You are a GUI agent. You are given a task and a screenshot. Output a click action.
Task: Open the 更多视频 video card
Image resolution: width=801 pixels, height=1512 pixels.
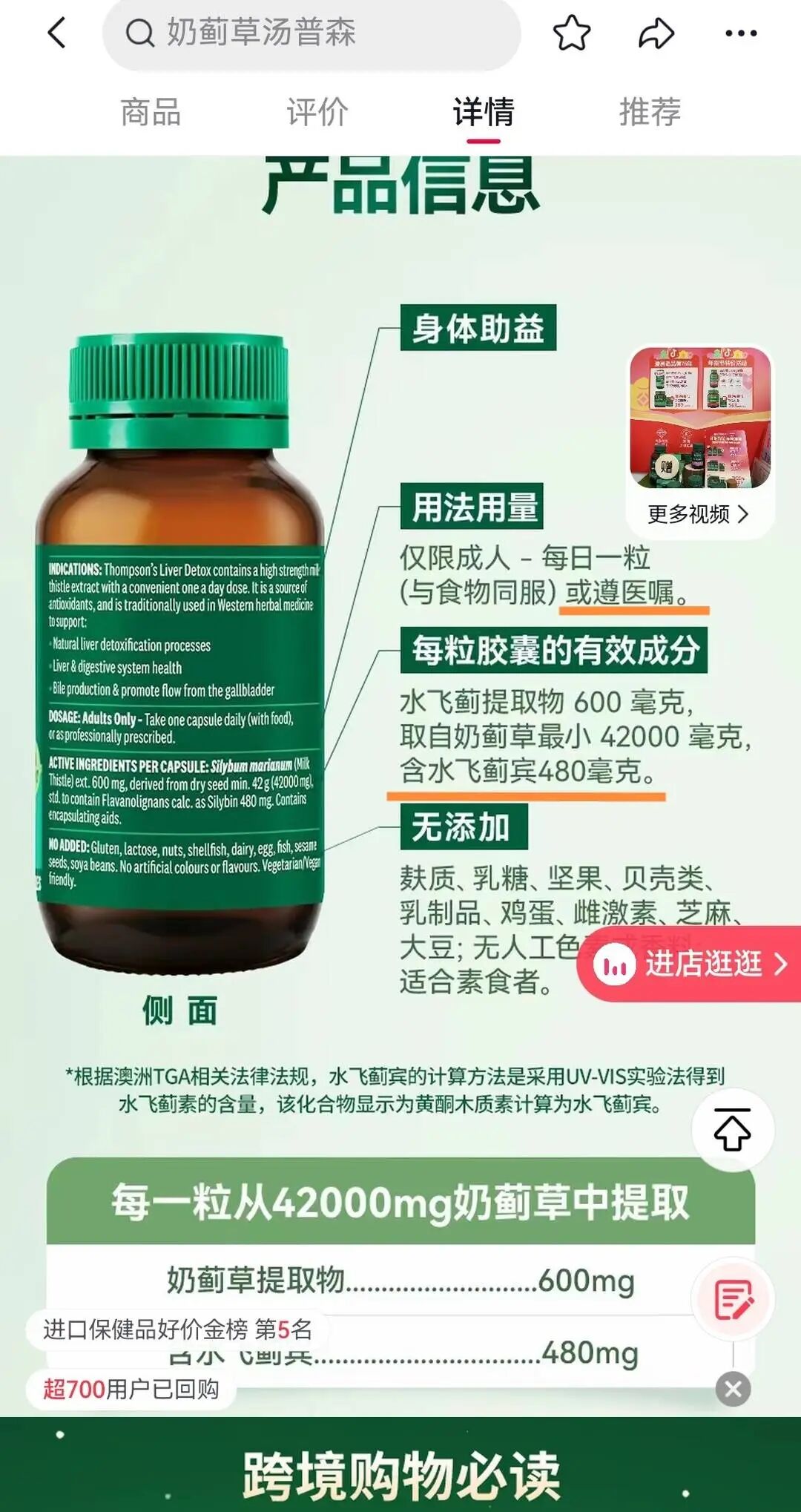pyautogui.click(x=700, y=439)
